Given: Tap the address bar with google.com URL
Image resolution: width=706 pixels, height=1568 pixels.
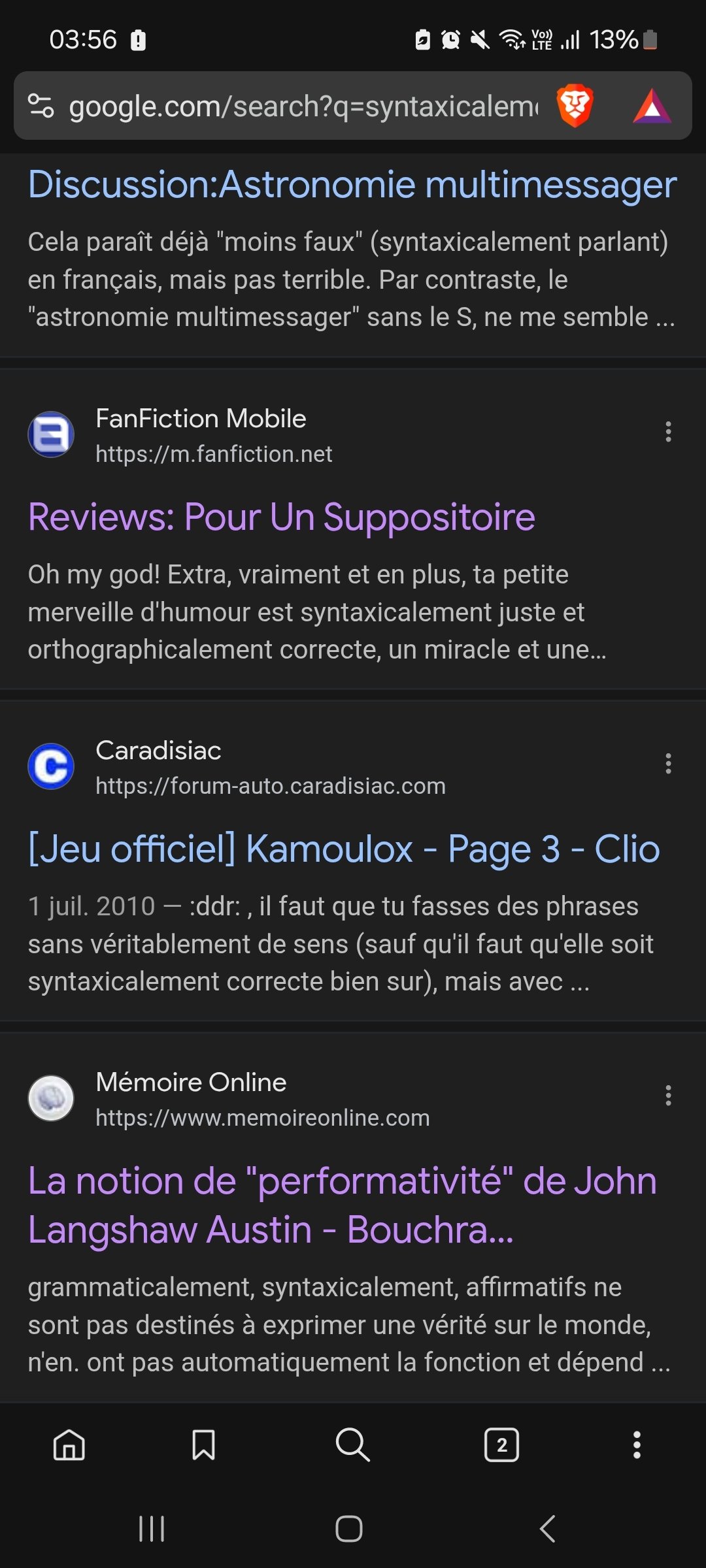Looking at the screenshot, I should [304, 106].
